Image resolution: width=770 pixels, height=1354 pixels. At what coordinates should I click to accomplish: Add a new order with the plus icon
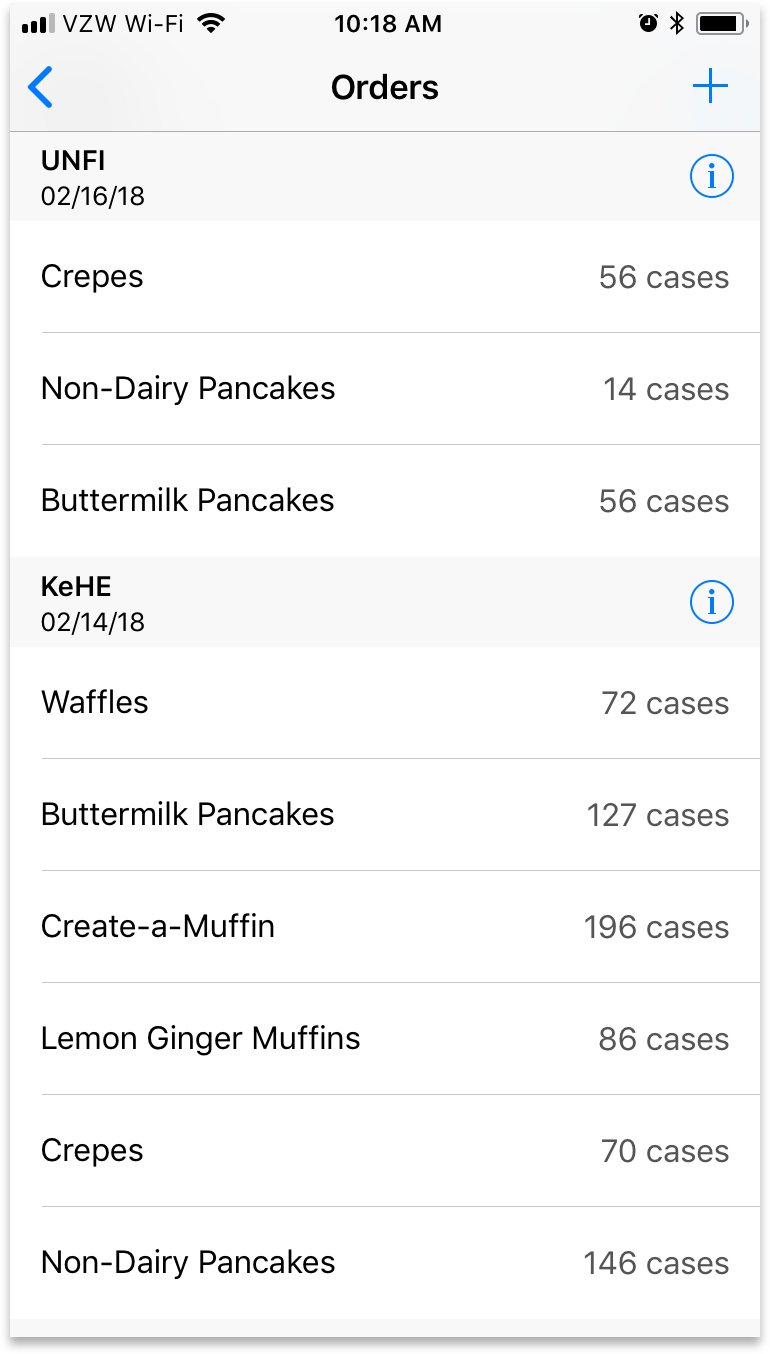710,88
